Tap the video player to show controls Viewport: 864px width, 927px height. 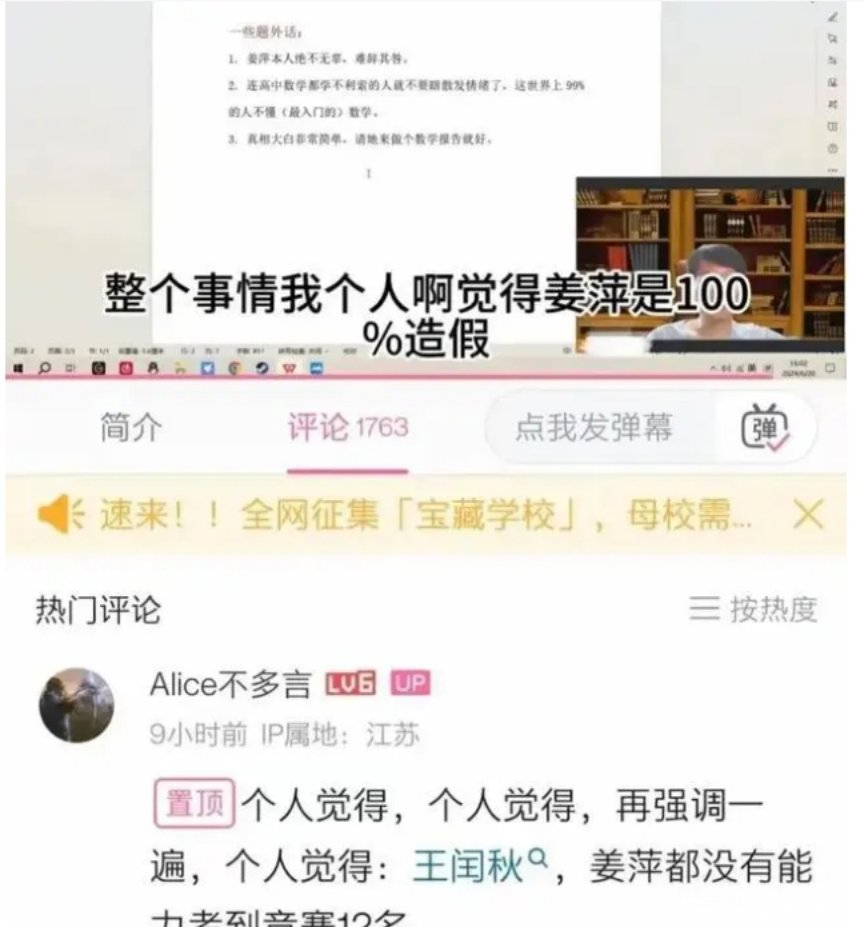[x=430, y=180]
